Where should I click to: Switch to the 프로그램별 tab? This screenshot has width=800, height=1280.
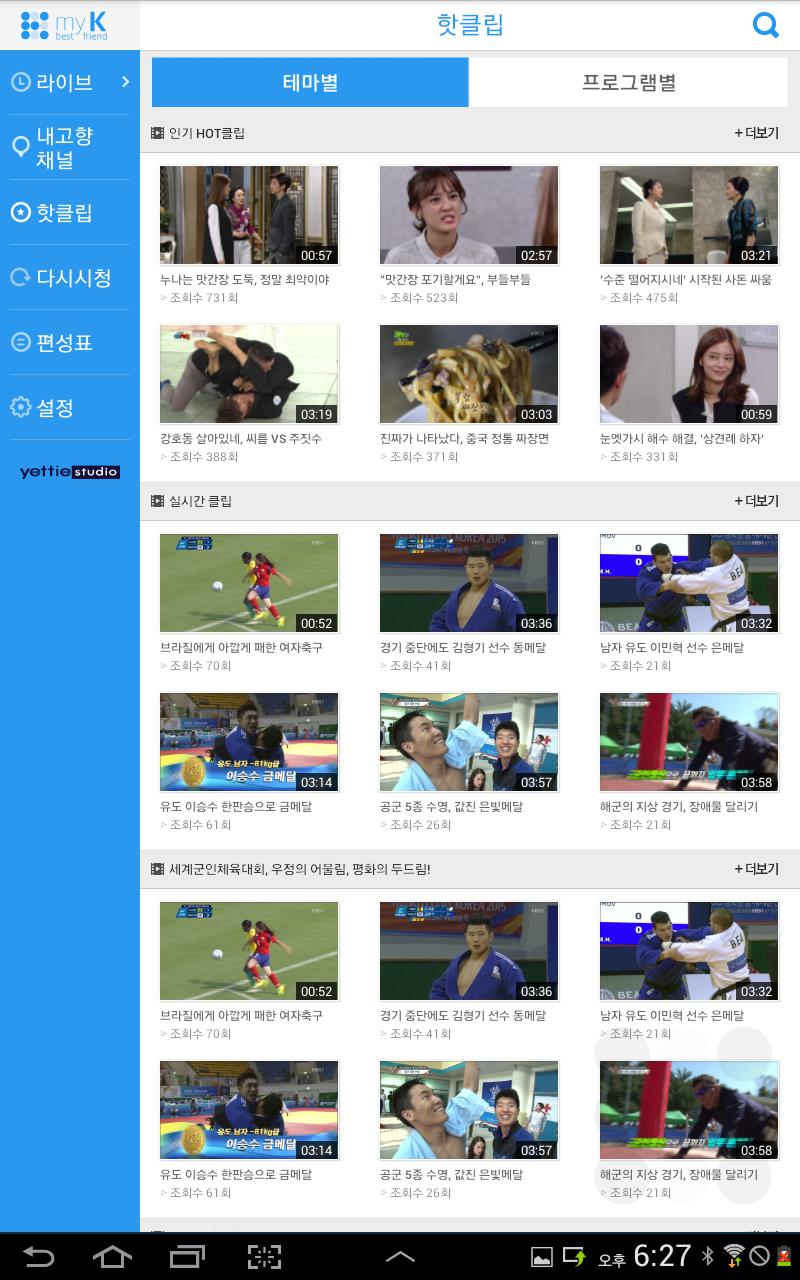click(x=629, y=82)
